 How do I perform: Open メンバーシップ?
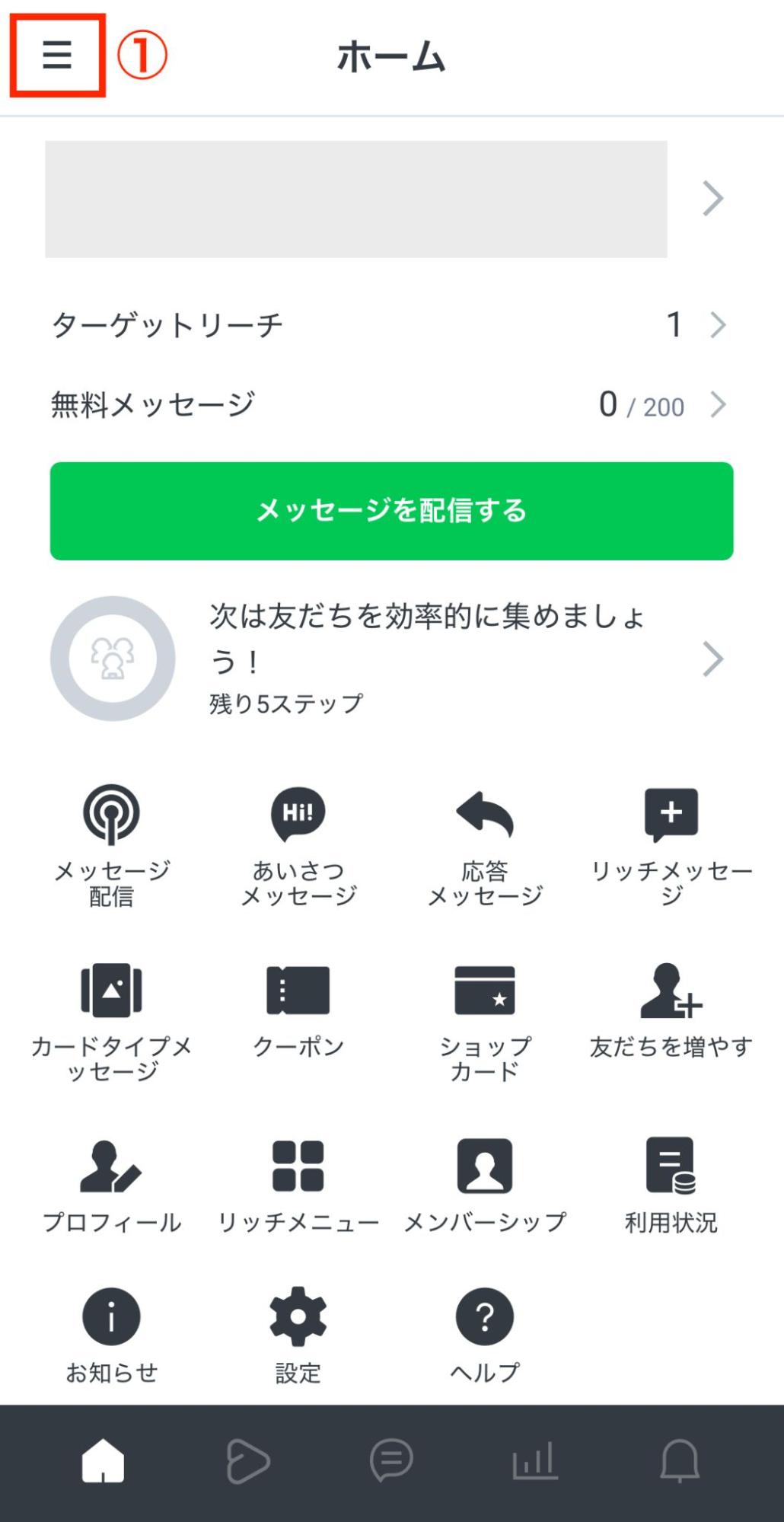485,1188
